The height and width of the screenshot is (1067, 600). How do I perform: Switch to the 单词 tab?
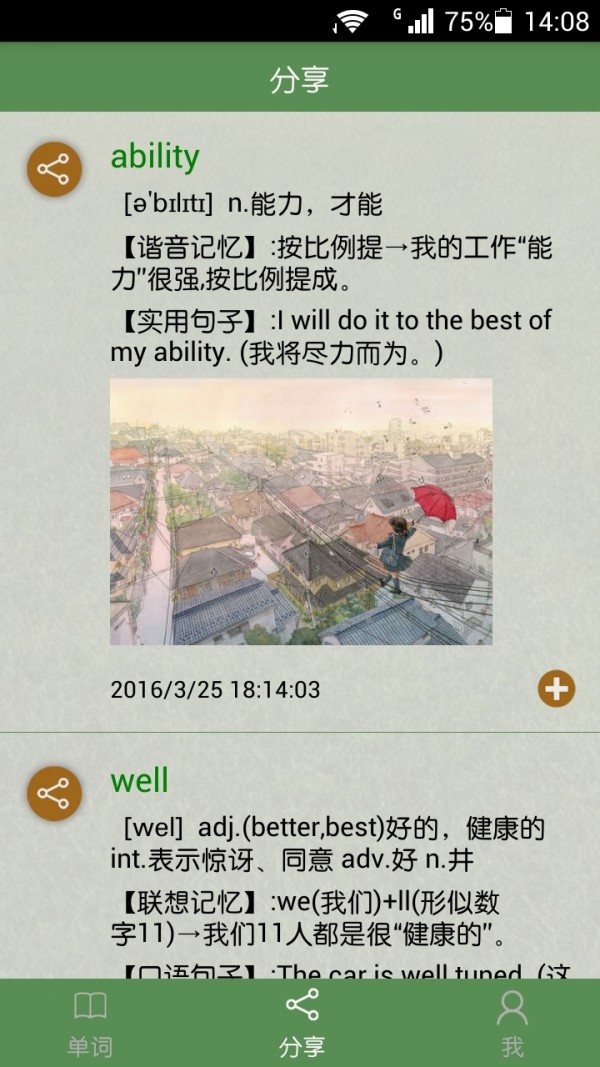[90, 1023]
